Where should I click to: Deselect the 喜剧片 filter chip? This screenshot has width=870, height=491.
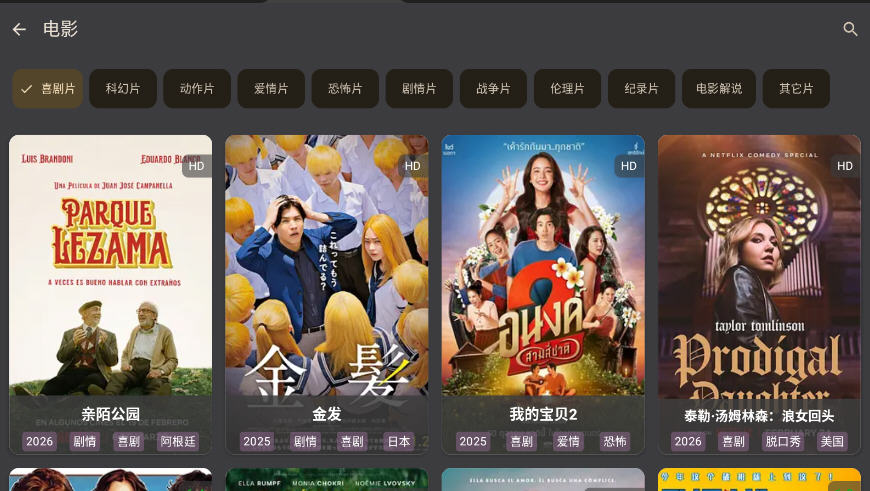(x=48, y=89)
